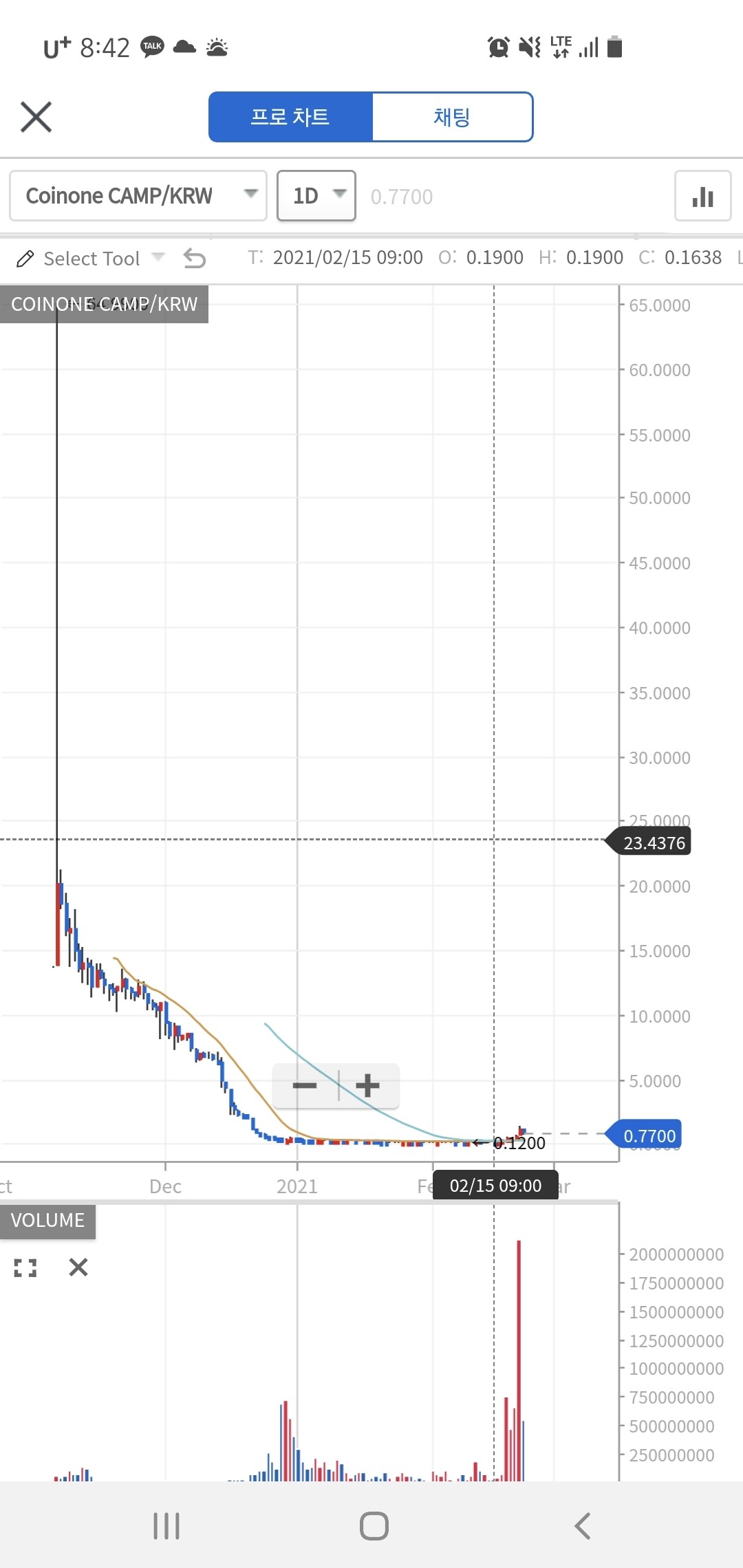This screenshot has height=1568, width=743.
Task: Open the Coinone CAMP/KRW market dropdown
Action: (x=138, y=196)
